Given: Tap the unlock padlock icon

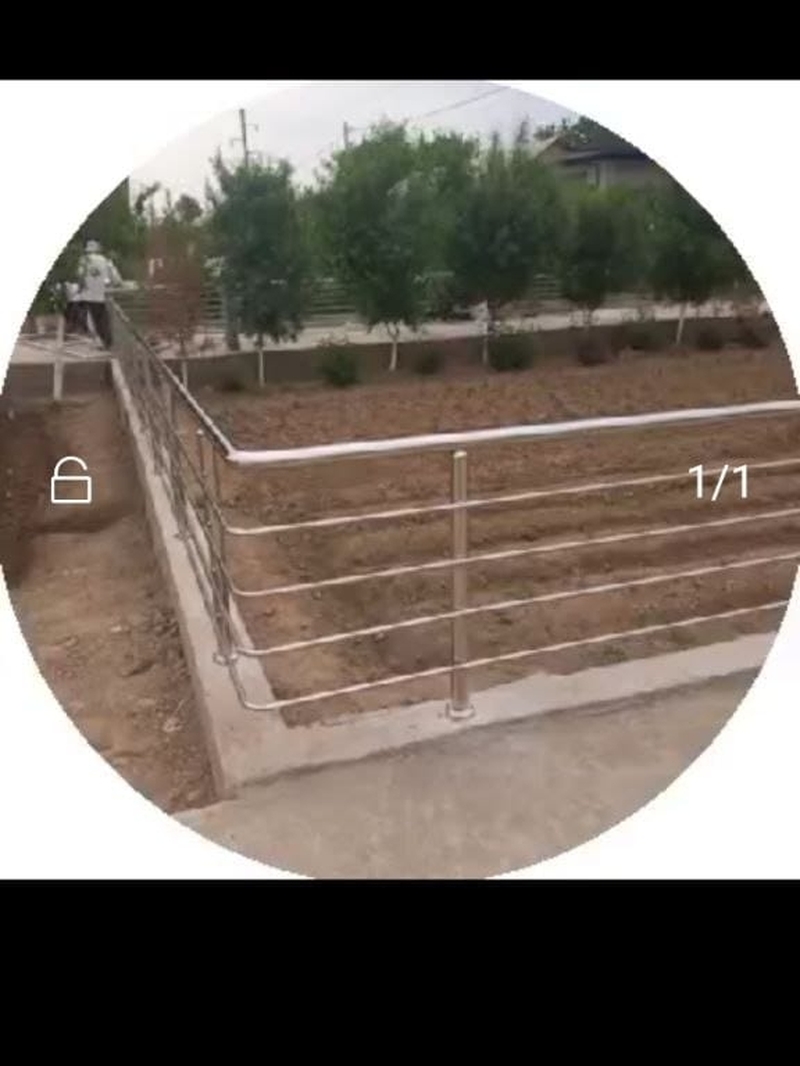Looking at the screenshot, I should pyautogui.click(x=71, y=481).
